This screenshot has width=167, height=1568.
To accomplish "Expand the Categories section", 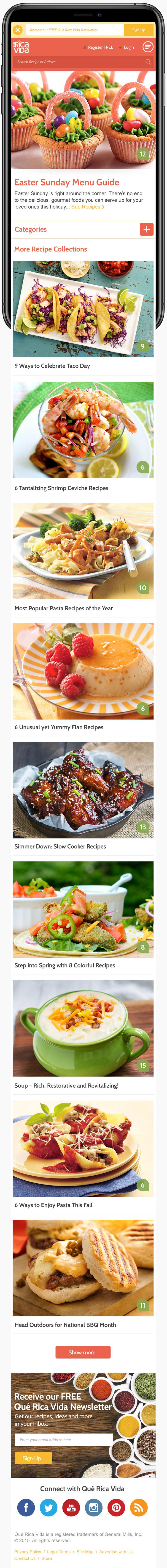I will [146, 229].
